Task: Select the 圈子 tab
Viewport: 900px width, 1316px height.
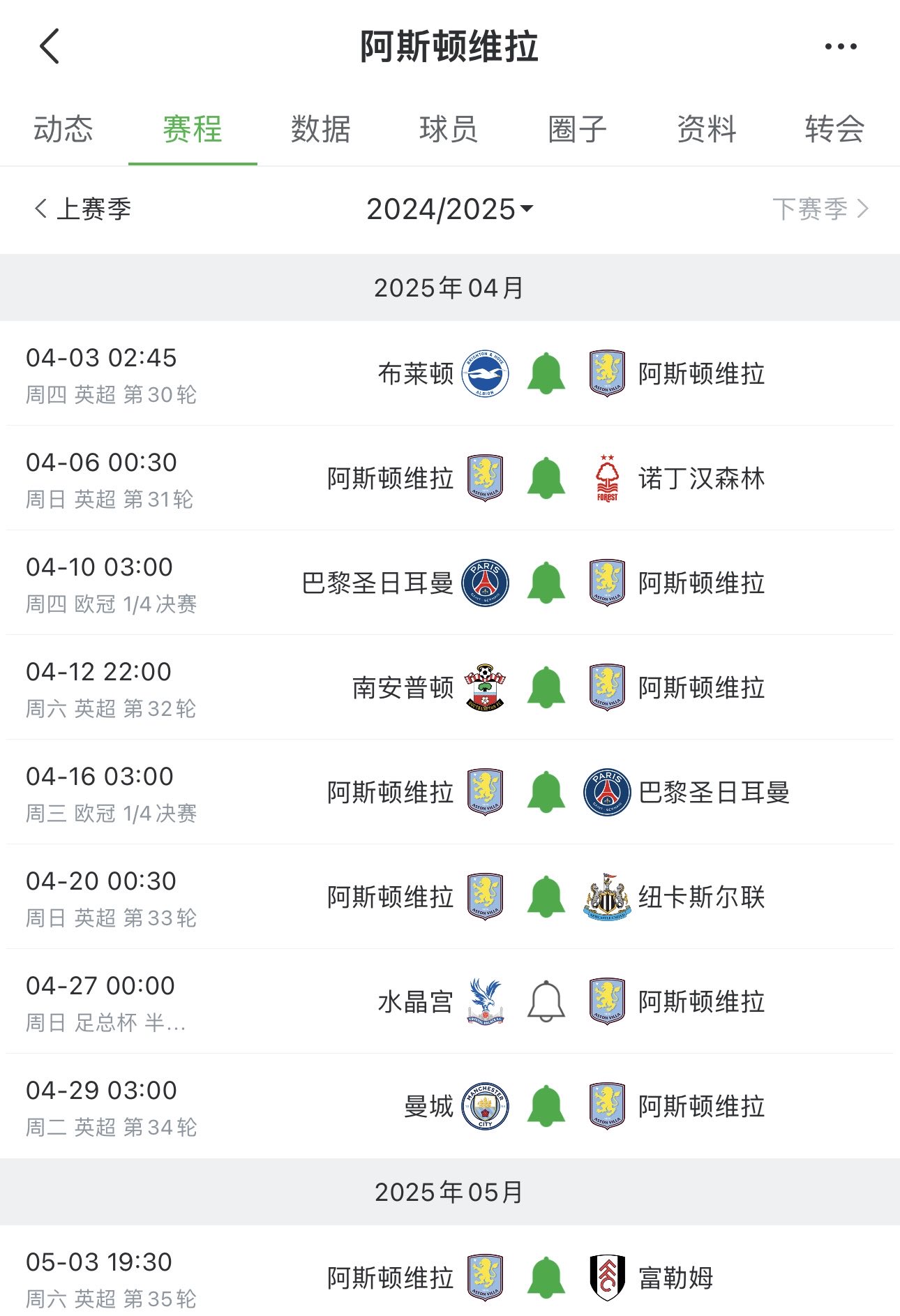Action: 577,130
